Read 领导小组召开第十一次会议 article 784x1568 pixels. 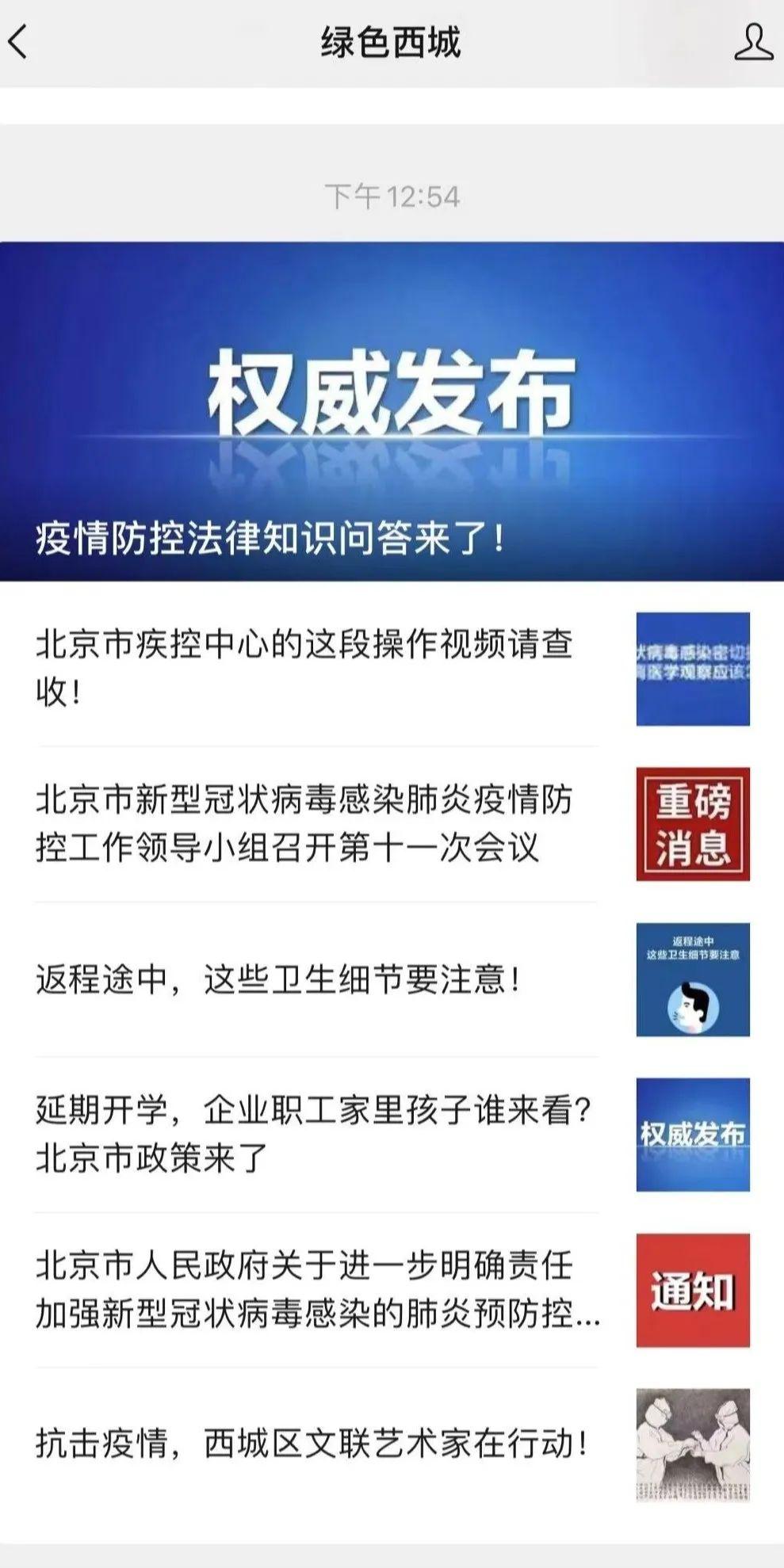(392, 824)
